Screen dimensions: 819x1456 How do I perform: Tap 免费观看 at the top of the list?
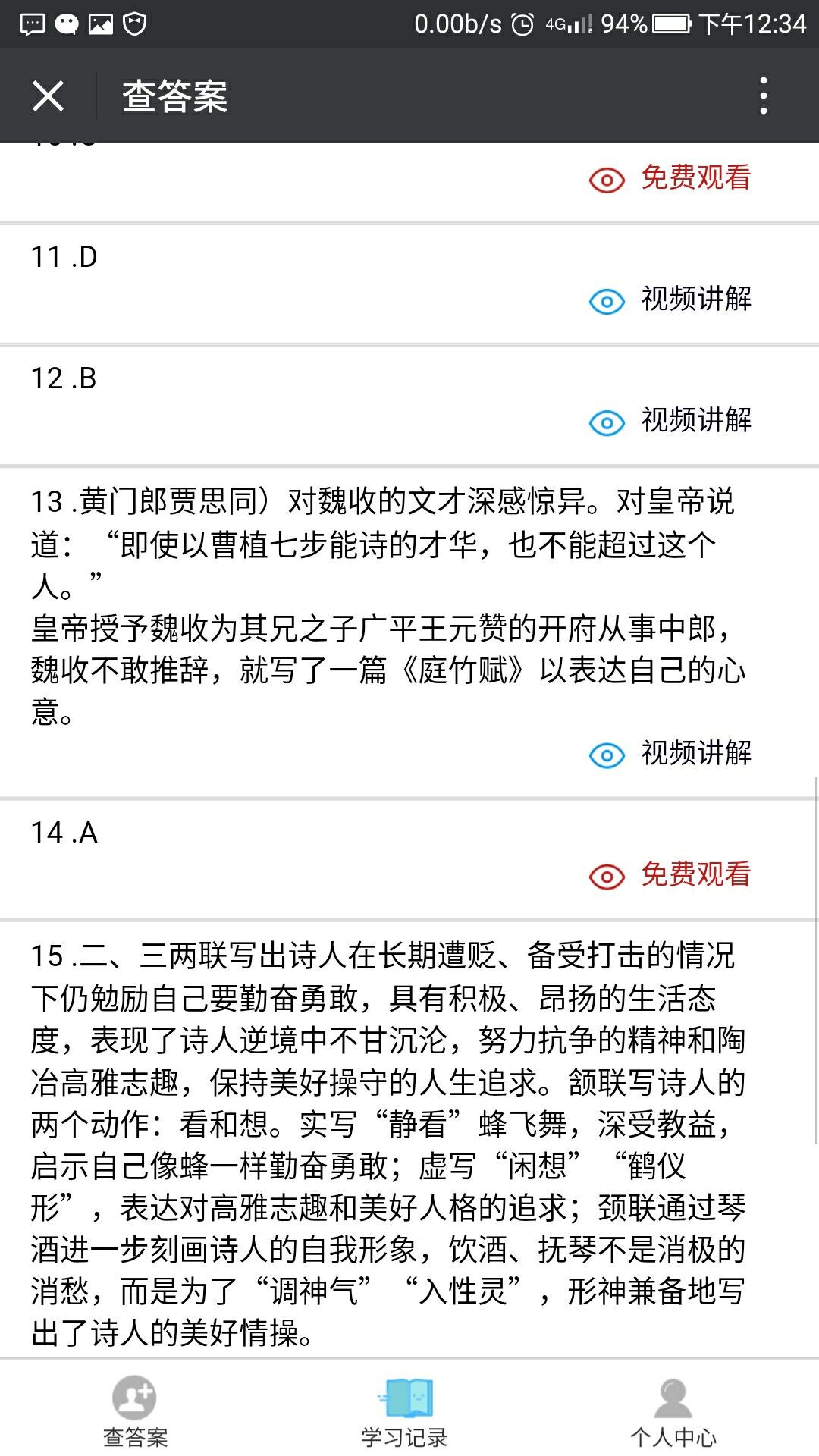tap(670, 178)
